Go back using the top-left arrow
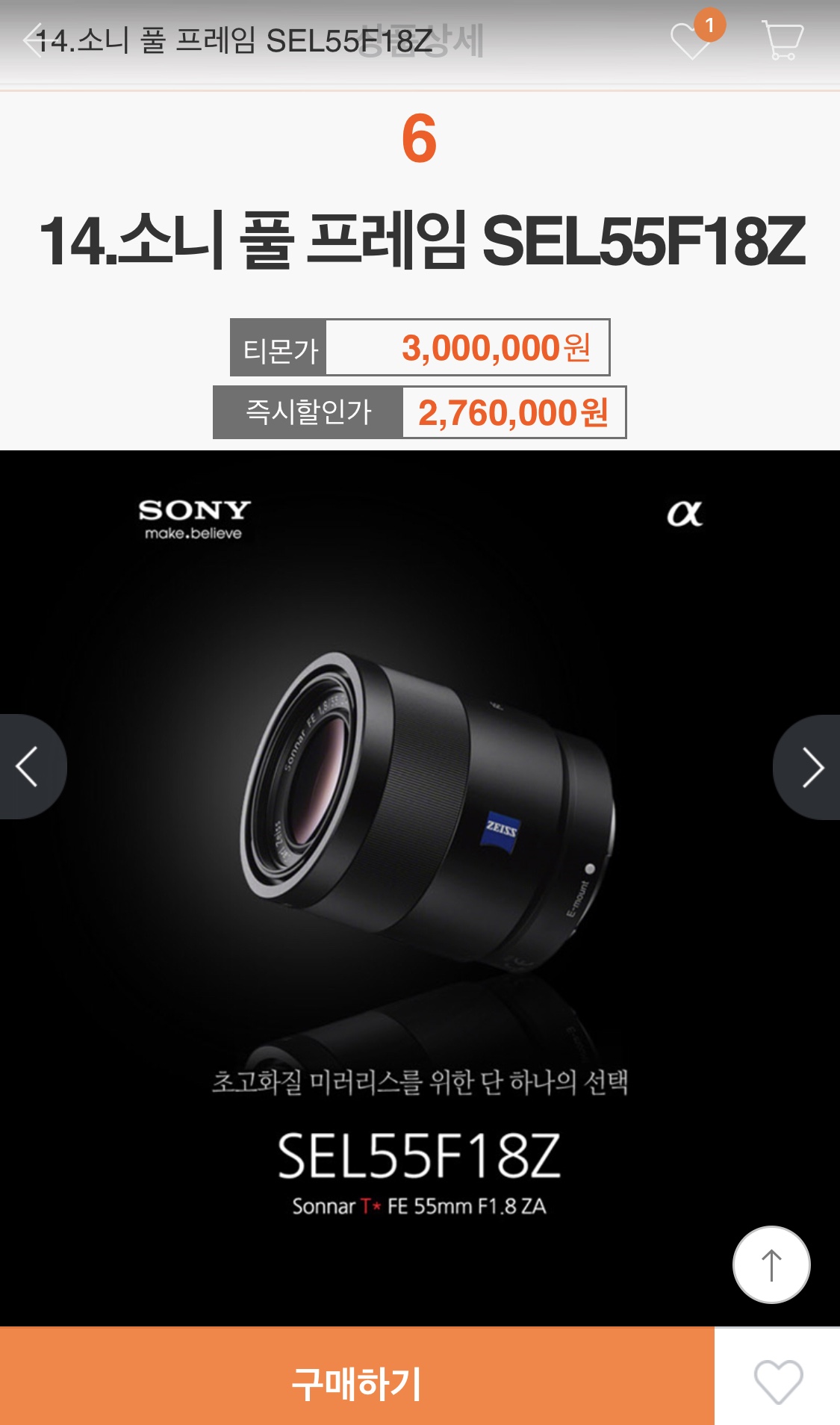Screen dimensions: 840x1425 pyautogui.click(x=31, y=40)
